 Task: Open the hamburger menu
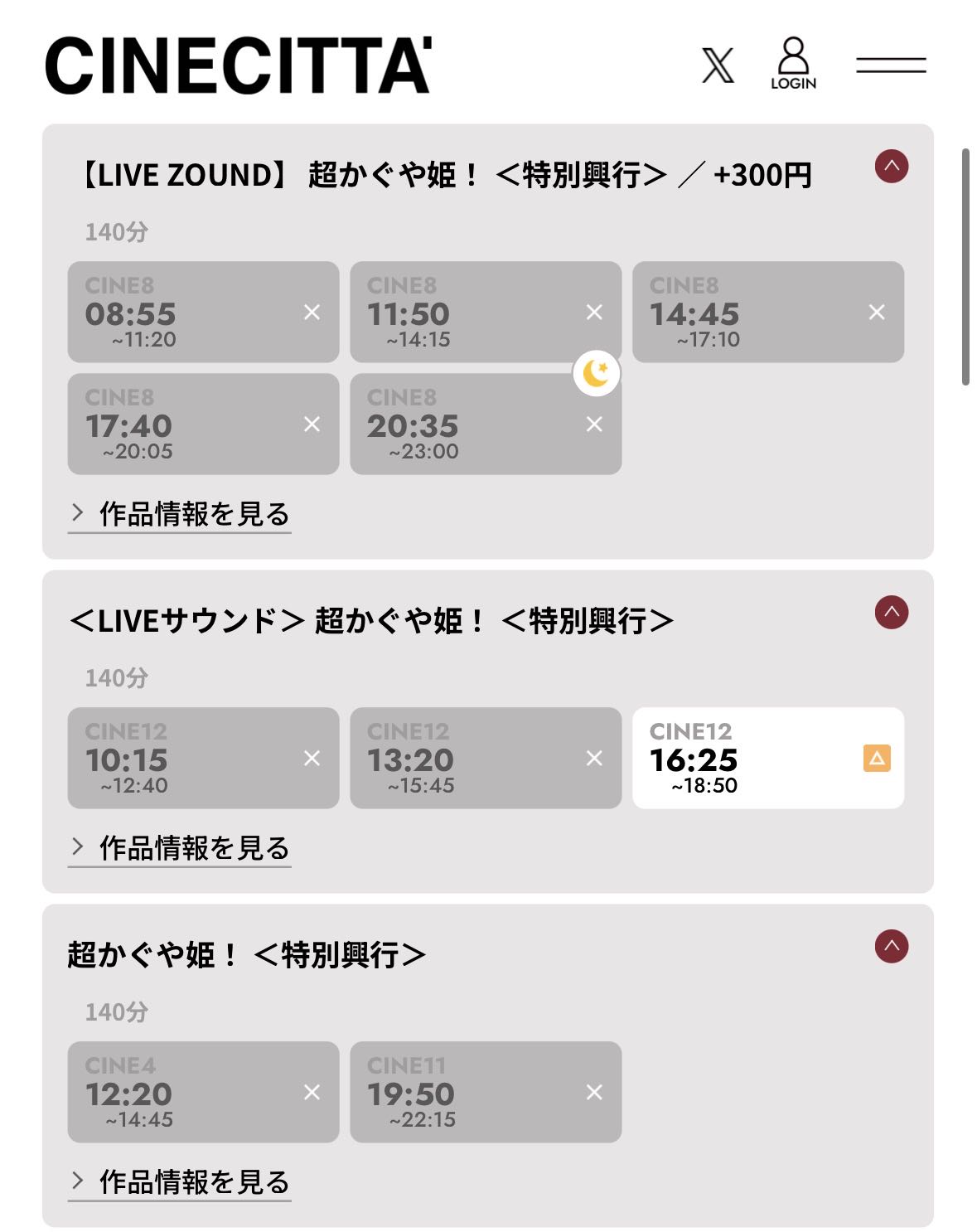891,65
